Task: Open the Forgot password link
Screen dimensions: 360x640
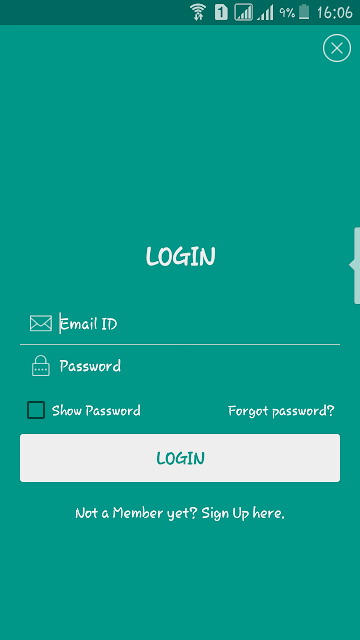Action: pyautogui.click(x=281, y=411)
